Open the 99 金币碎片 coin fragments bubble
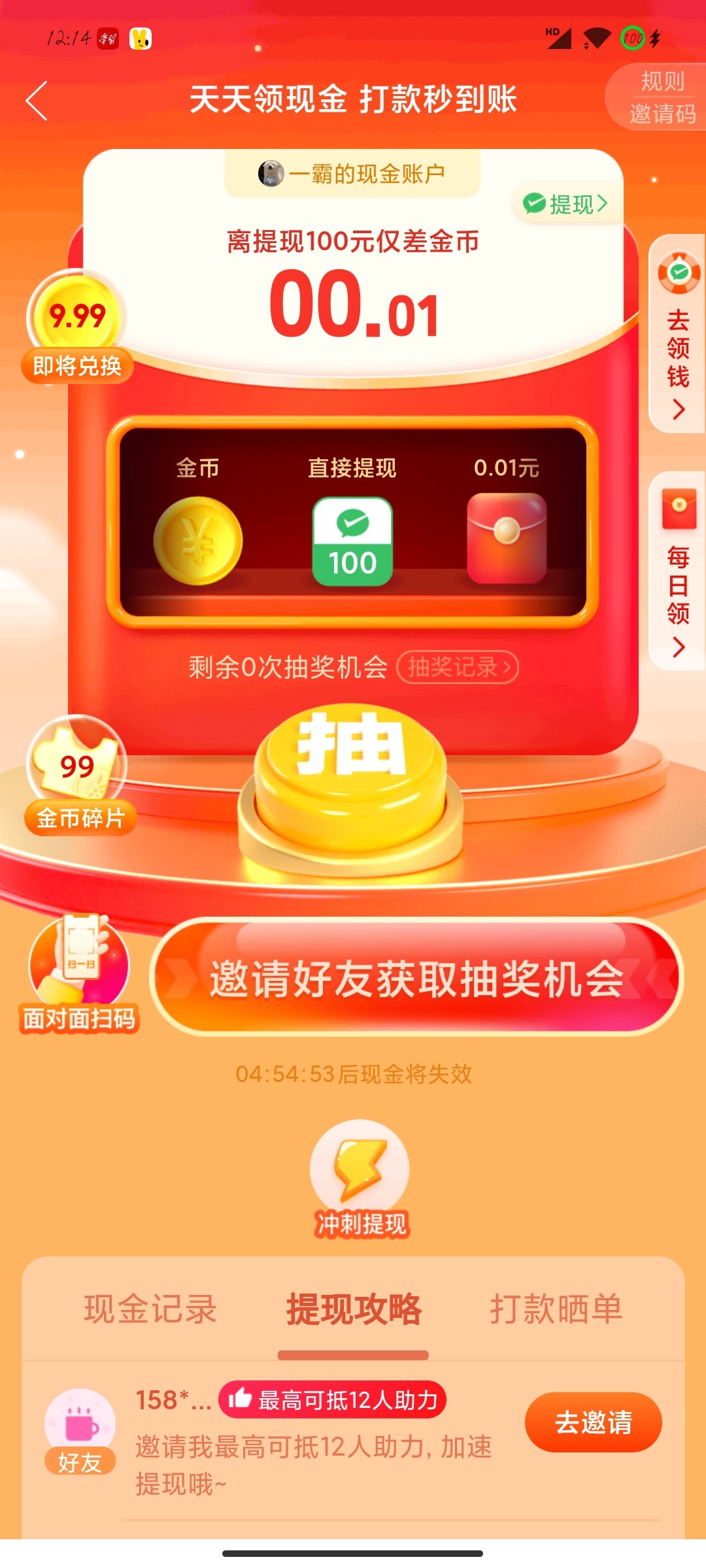 [78, 776]
